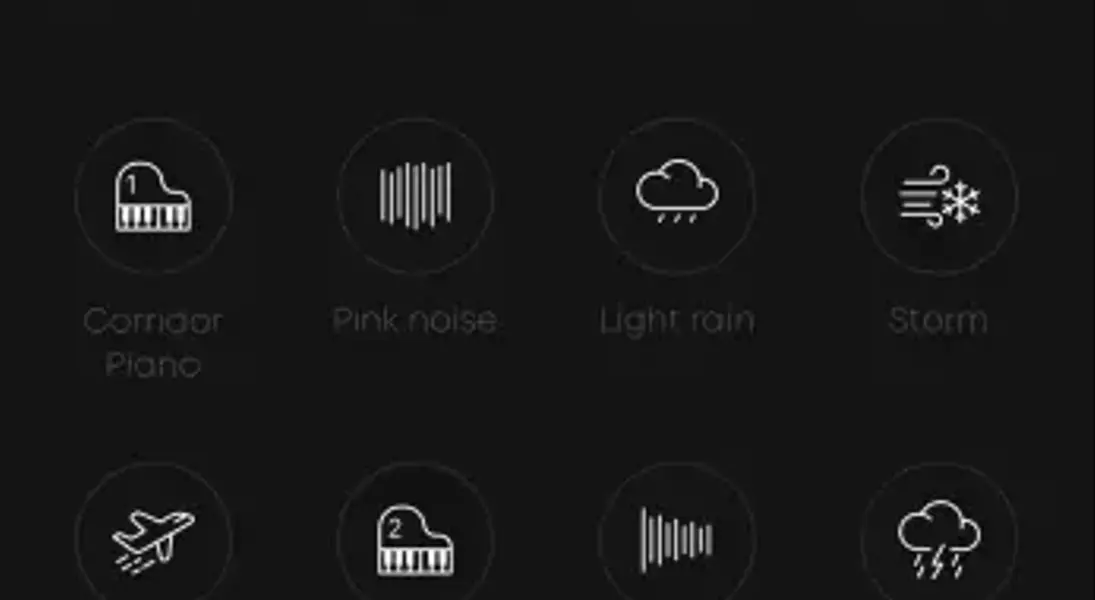Start the Storm sound
Screen dimensions: 1095x600
[939, 195]
